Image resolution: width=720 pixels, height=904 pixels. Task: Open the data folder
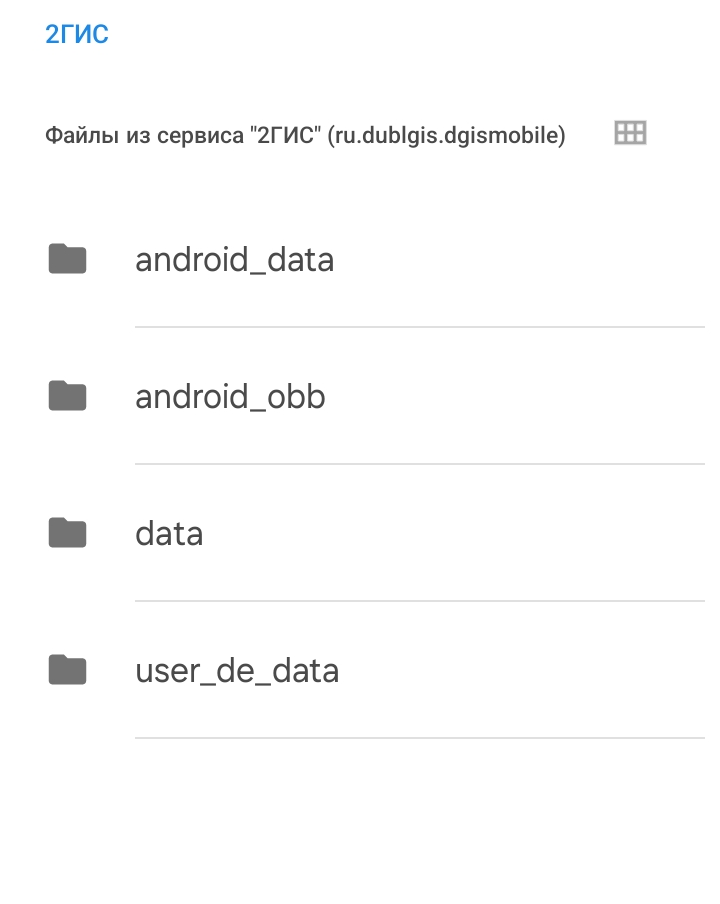coord(169,534)
